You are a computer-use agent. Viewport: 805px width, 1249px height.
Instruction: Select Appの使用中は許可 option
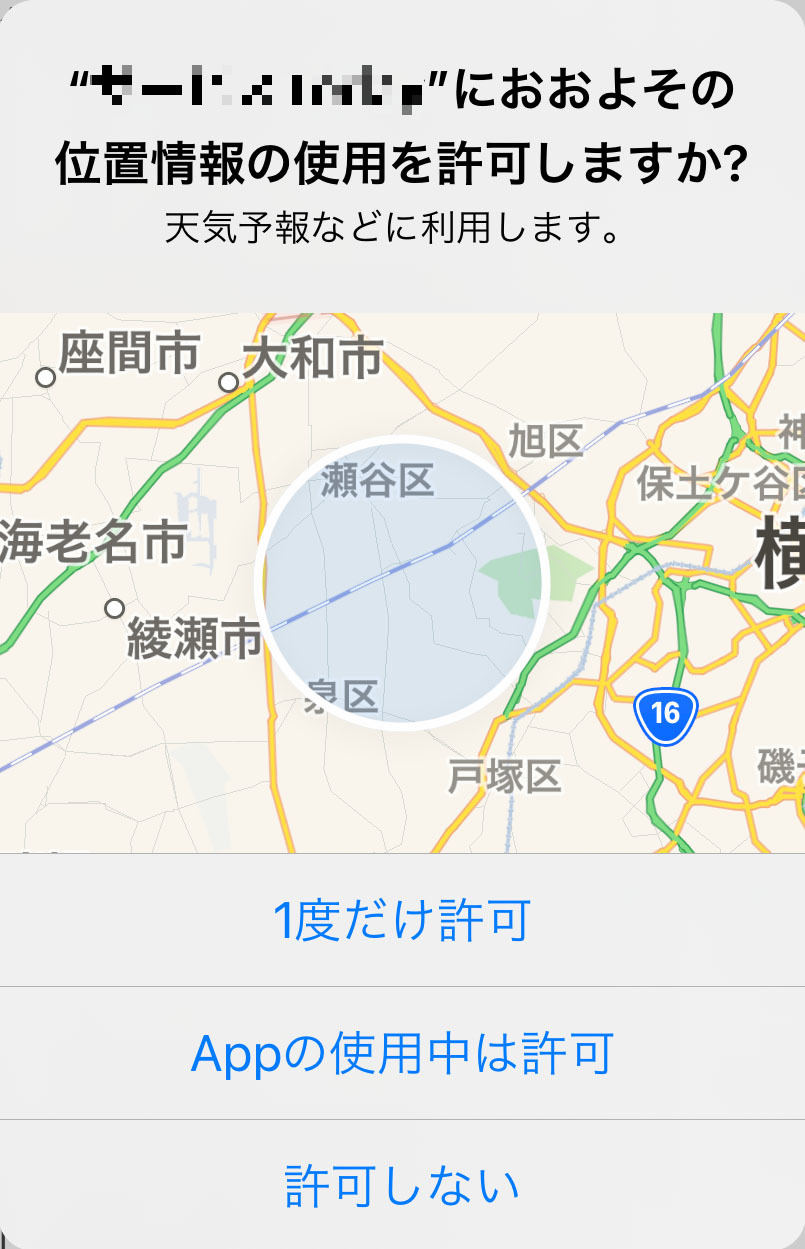[402, 1053]
